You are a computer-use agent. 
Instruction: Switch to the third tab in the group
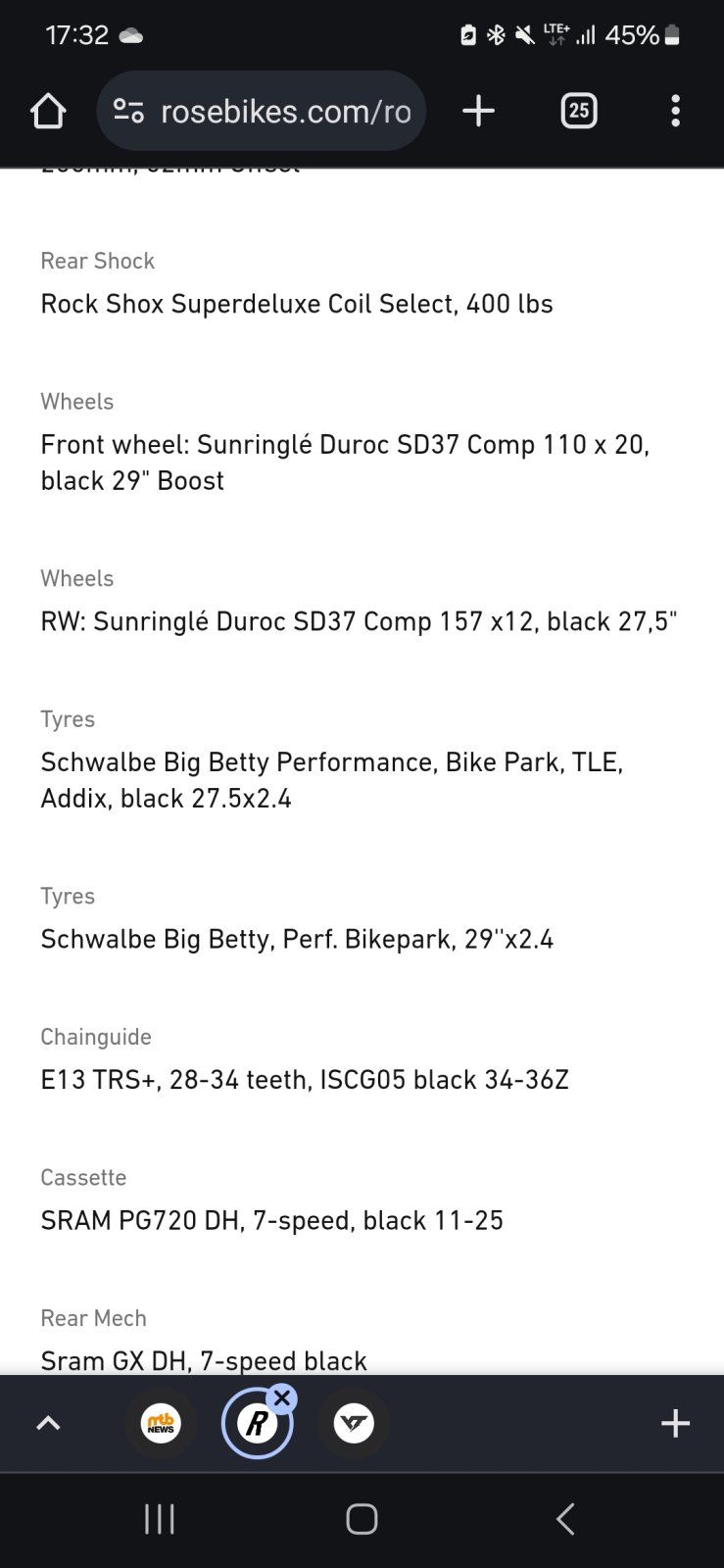(x=354, y=1423)
